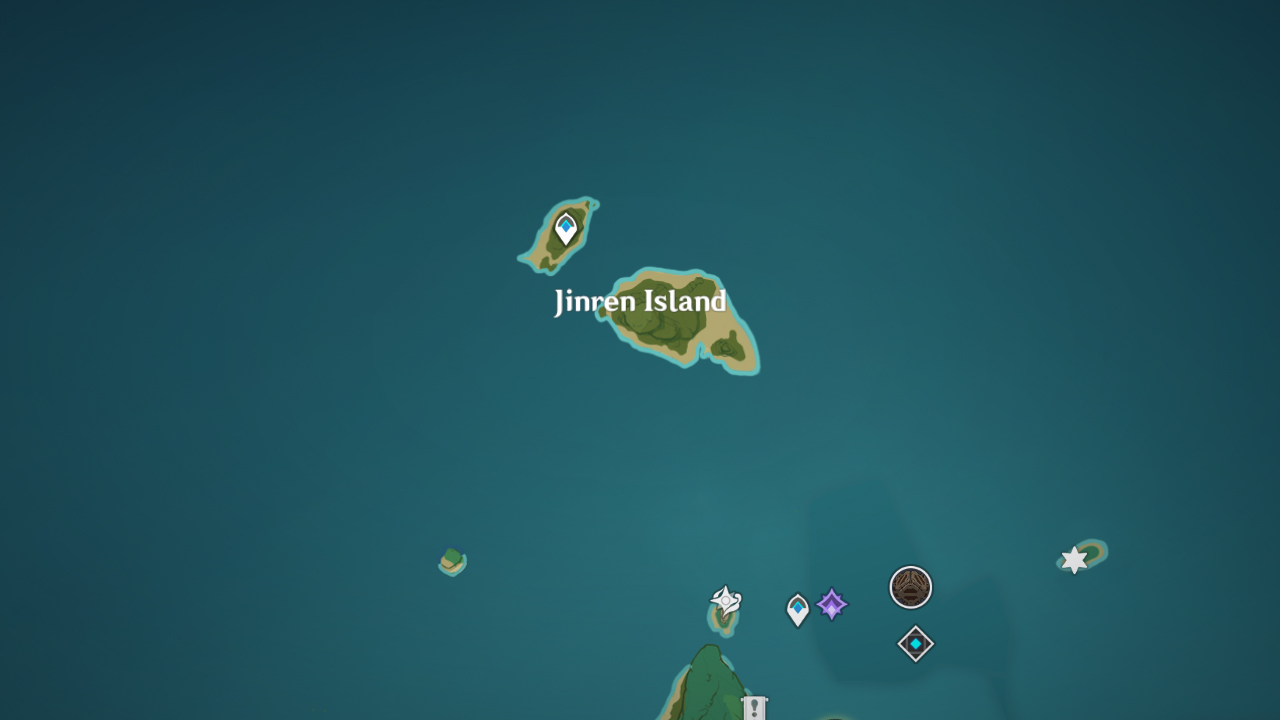Select the teleport waypoint beside the purple marker
Viewport: 1280px width, 720px height.
797,609
